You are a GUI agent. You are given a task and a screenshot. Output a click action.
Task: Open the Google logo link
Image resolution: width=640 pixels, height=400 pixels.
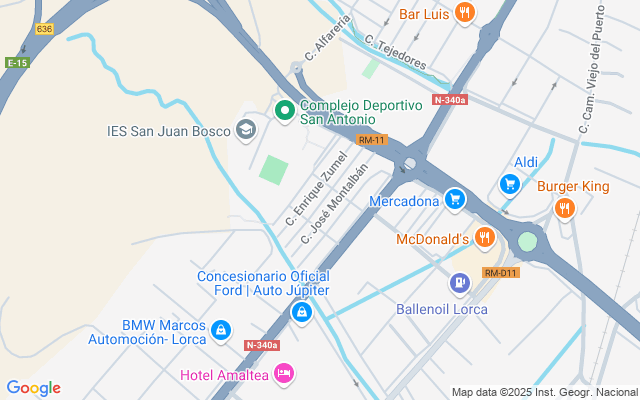(33, 388)
